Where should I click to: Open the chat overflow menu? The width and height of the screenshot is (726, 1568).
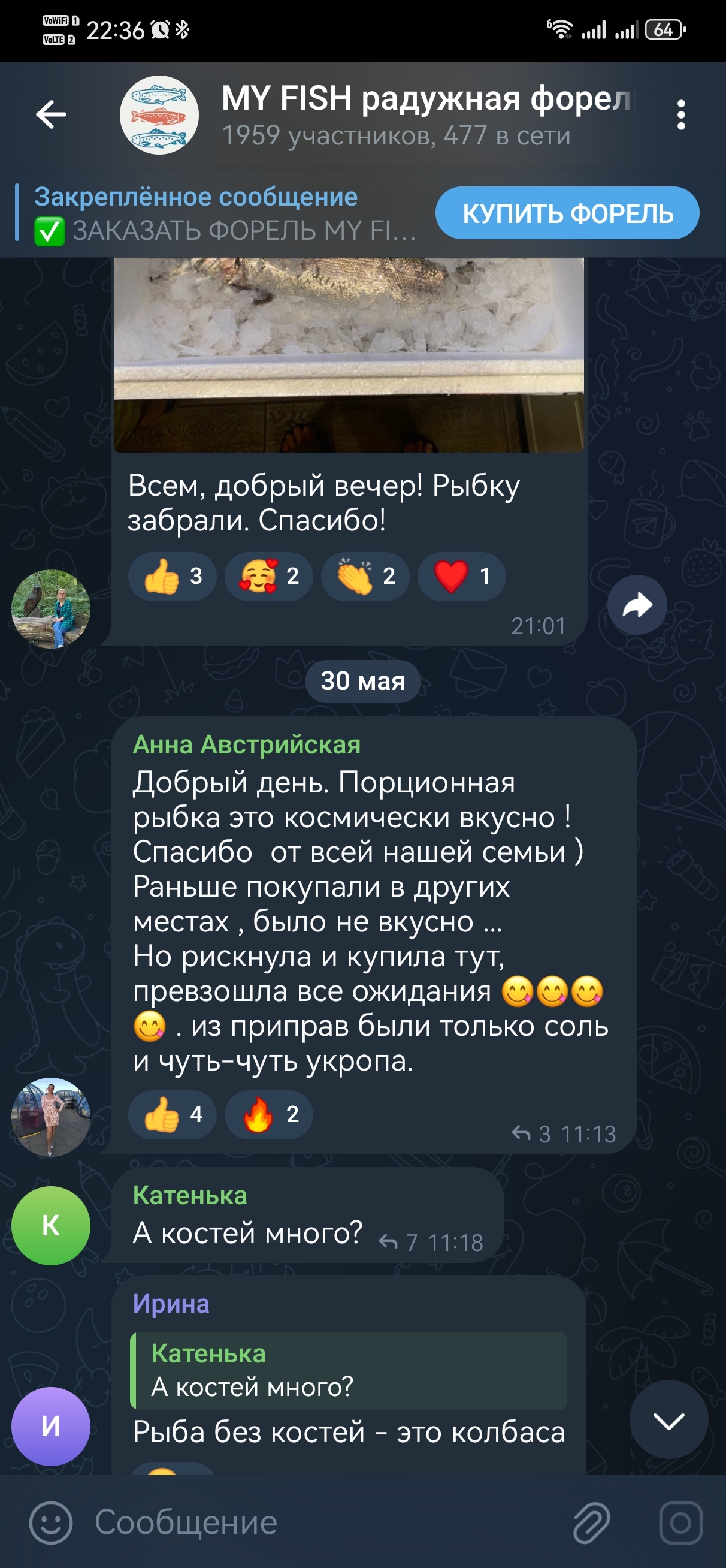681,115
